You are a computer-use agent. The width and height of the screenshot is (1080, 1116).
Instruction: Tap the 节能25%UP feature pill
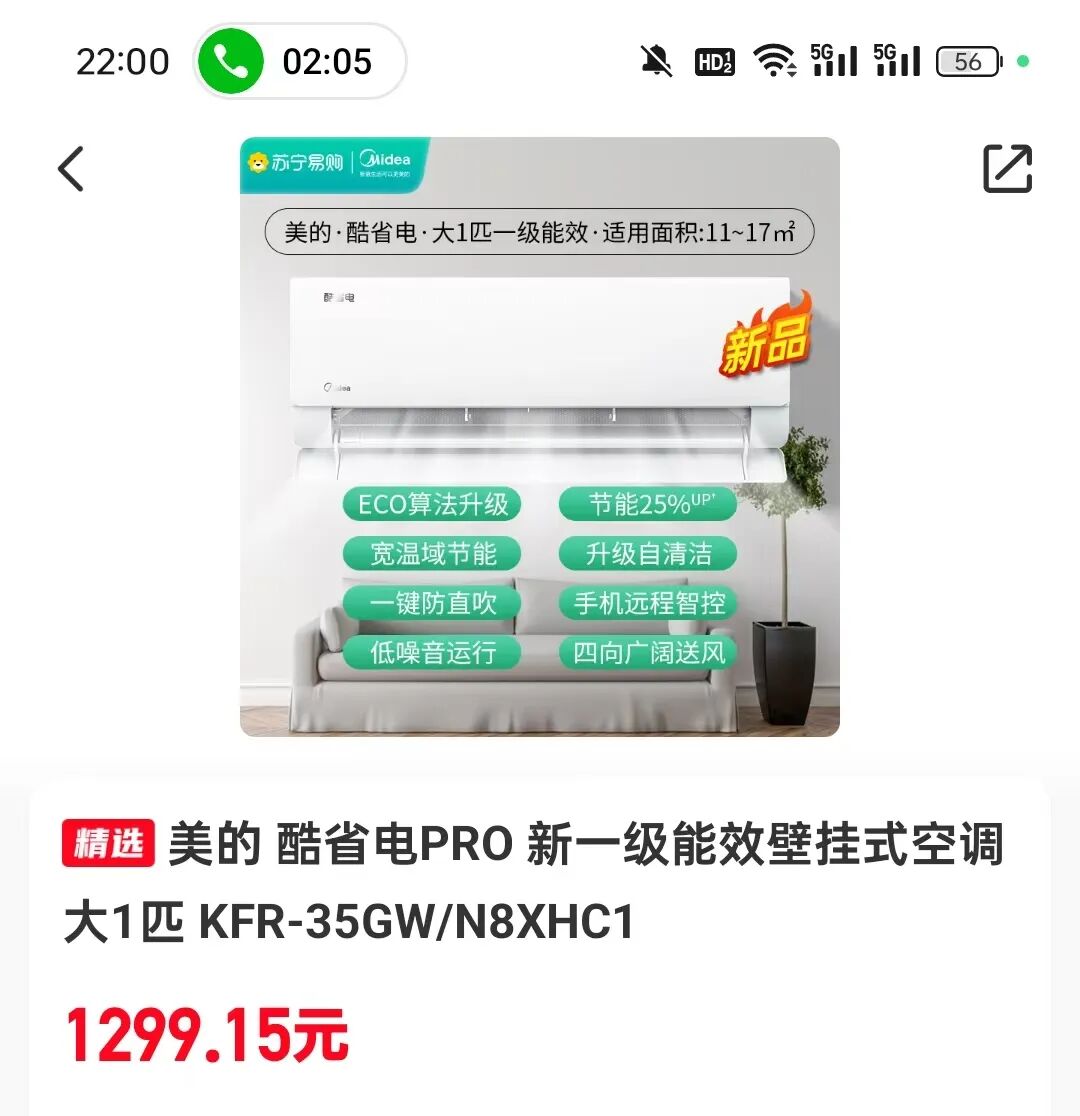pos(647,505)
